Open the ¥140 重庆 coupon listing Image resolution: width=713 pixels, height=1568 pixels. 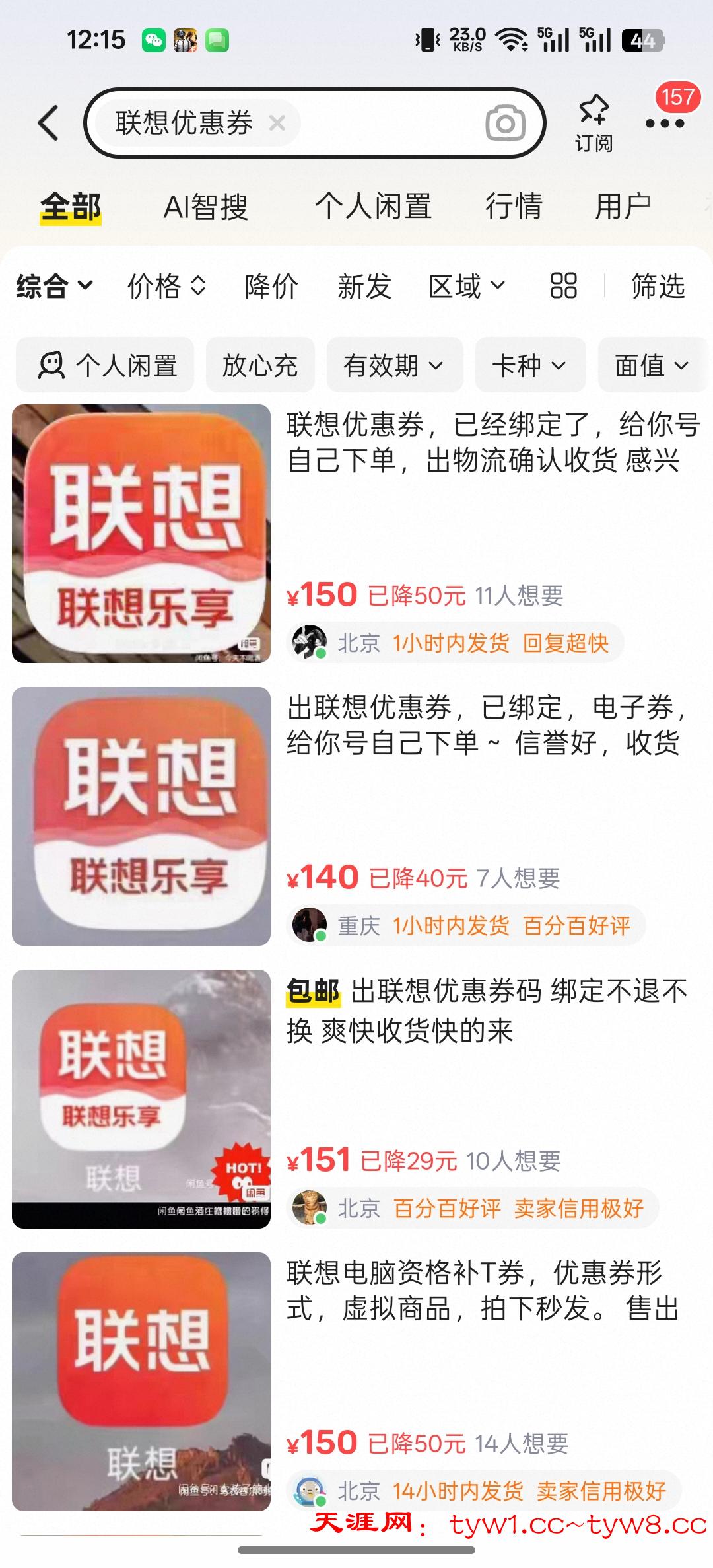[485, 725]
